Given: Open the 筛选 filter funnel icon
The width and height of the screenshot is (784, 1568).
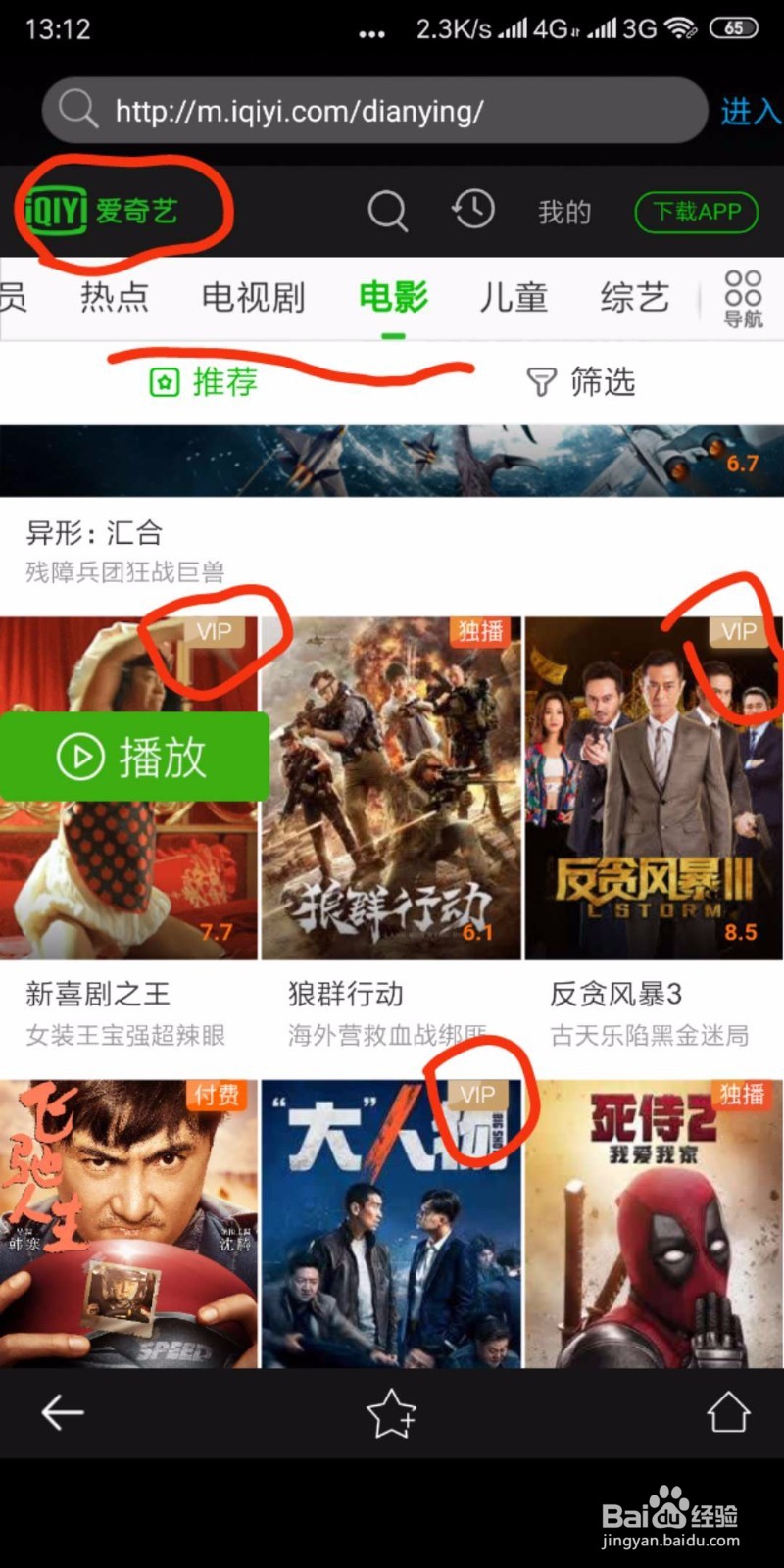Looking at the screenshot, I should pyautogui.click(x=544, y=382).
